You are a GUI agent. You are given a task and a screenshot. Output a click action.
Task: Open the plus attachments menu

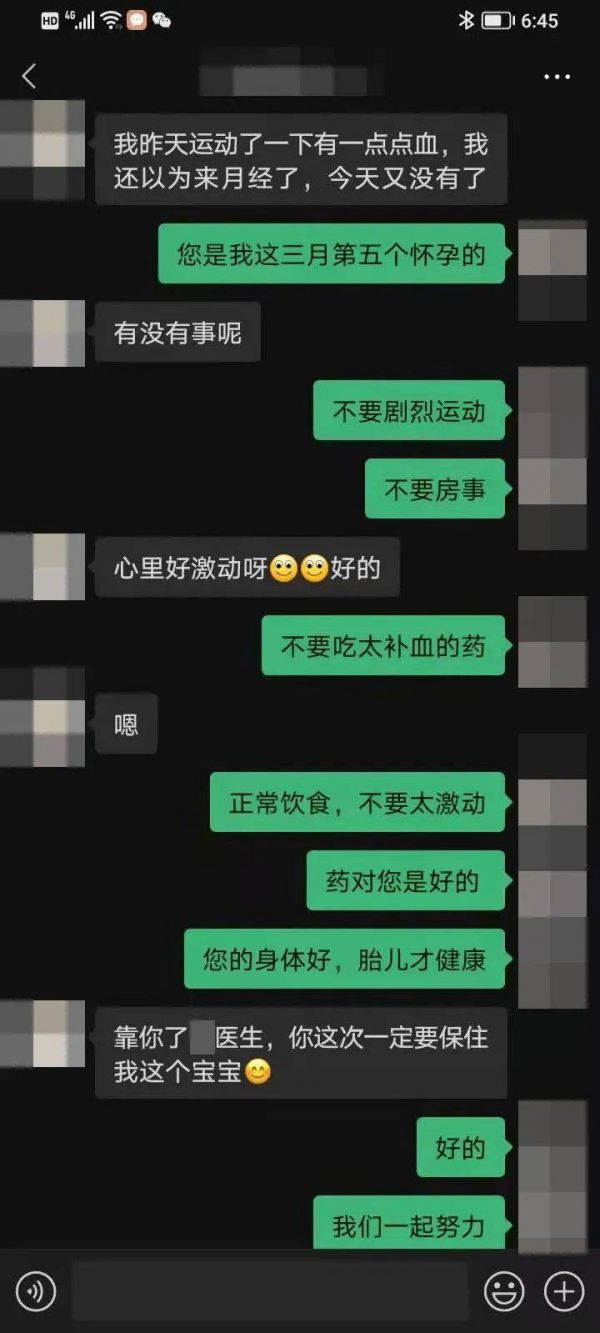(x=564, y=1292)
